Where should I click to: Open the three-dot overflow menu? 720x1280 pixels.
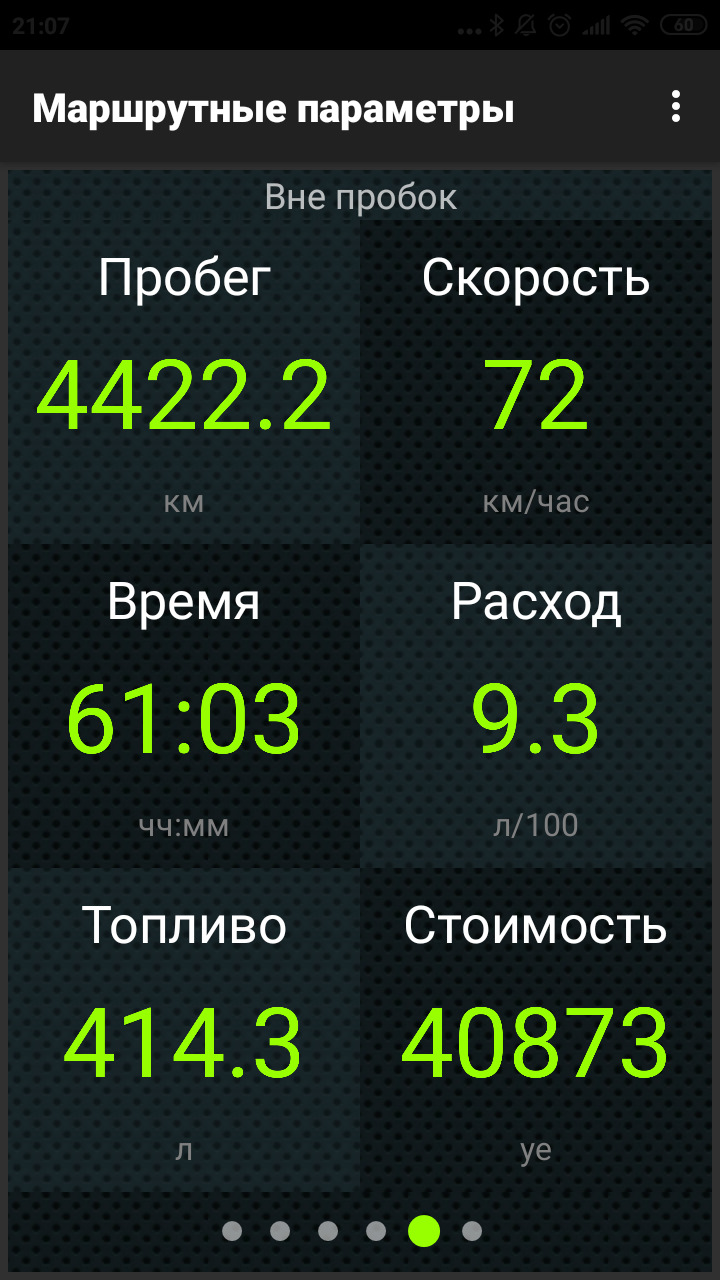click(x=676, y=107)
